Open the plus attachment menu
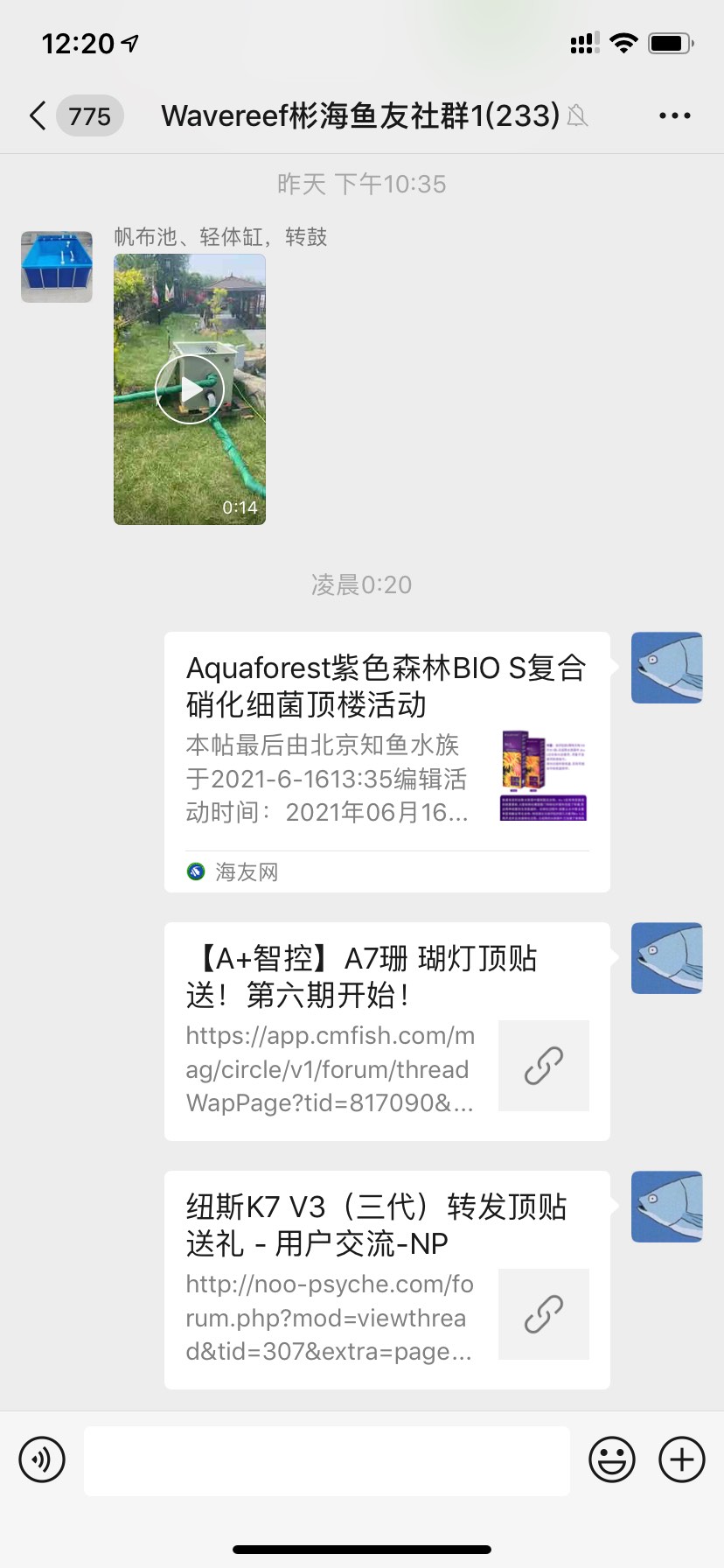724x1568 pixels. 682,1459
